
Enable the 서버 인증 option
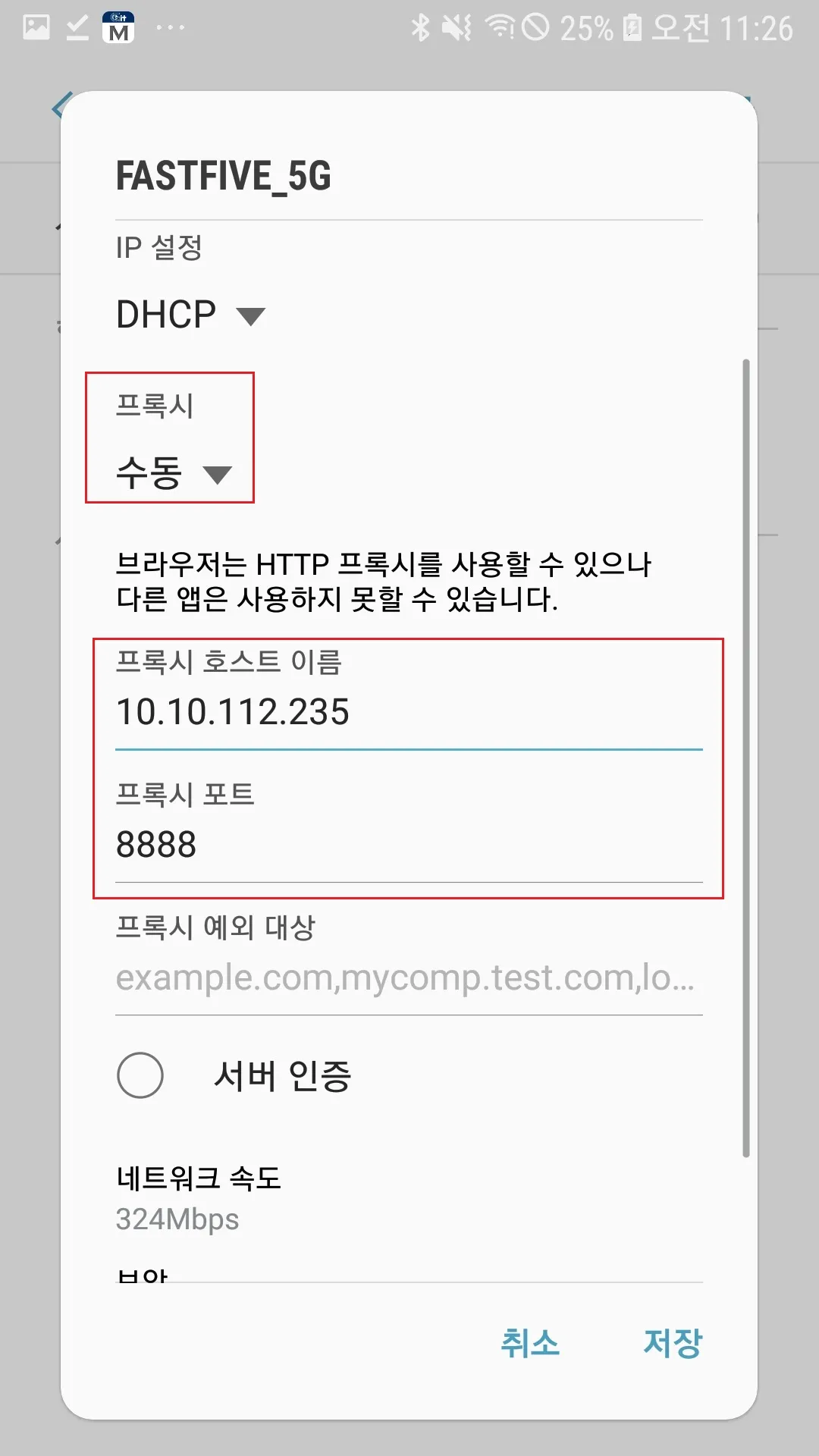pyautogui.click(x=141, y=1075)
